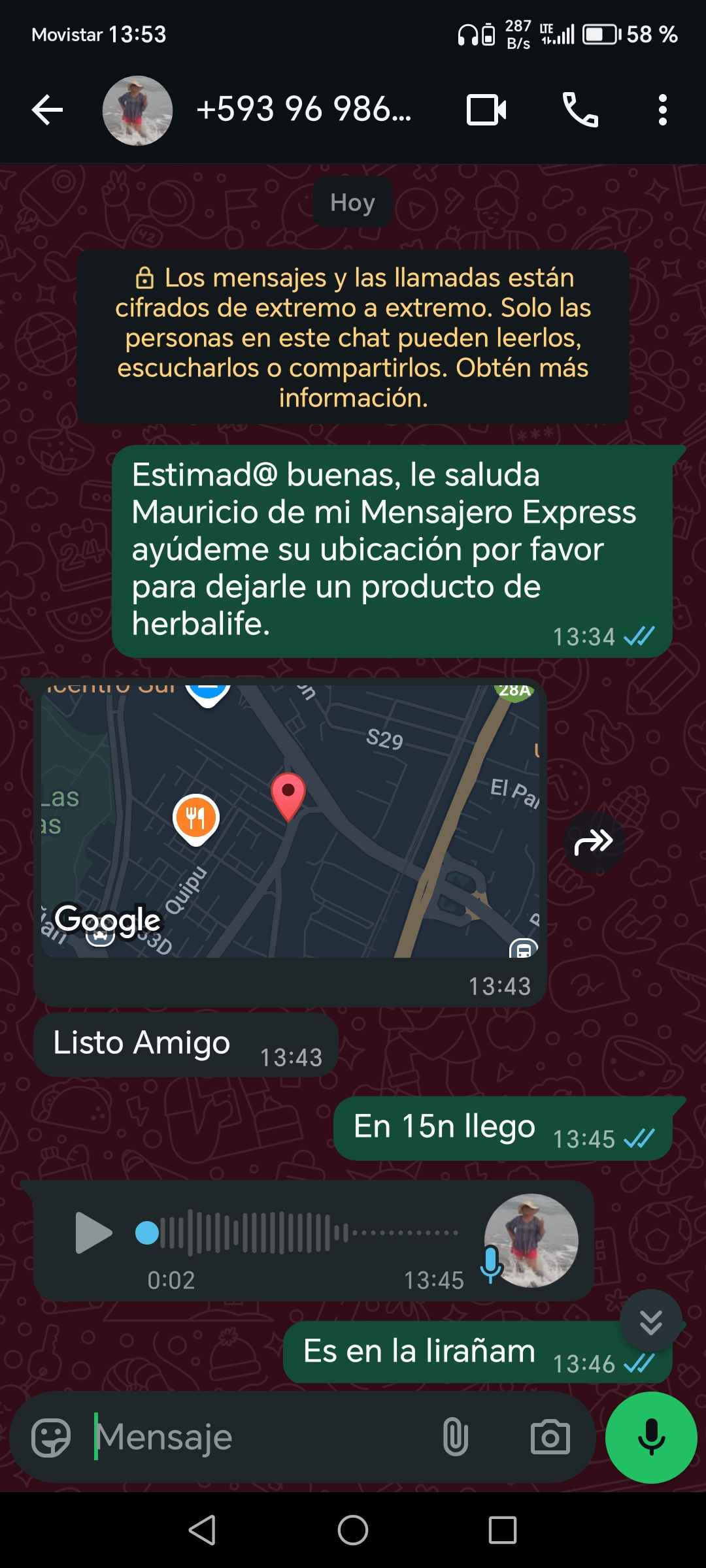Image resolution: width=706 pixels, height=1568 pixels.
Task: Open contact info for +593 96 986
Action: (303, 110)
